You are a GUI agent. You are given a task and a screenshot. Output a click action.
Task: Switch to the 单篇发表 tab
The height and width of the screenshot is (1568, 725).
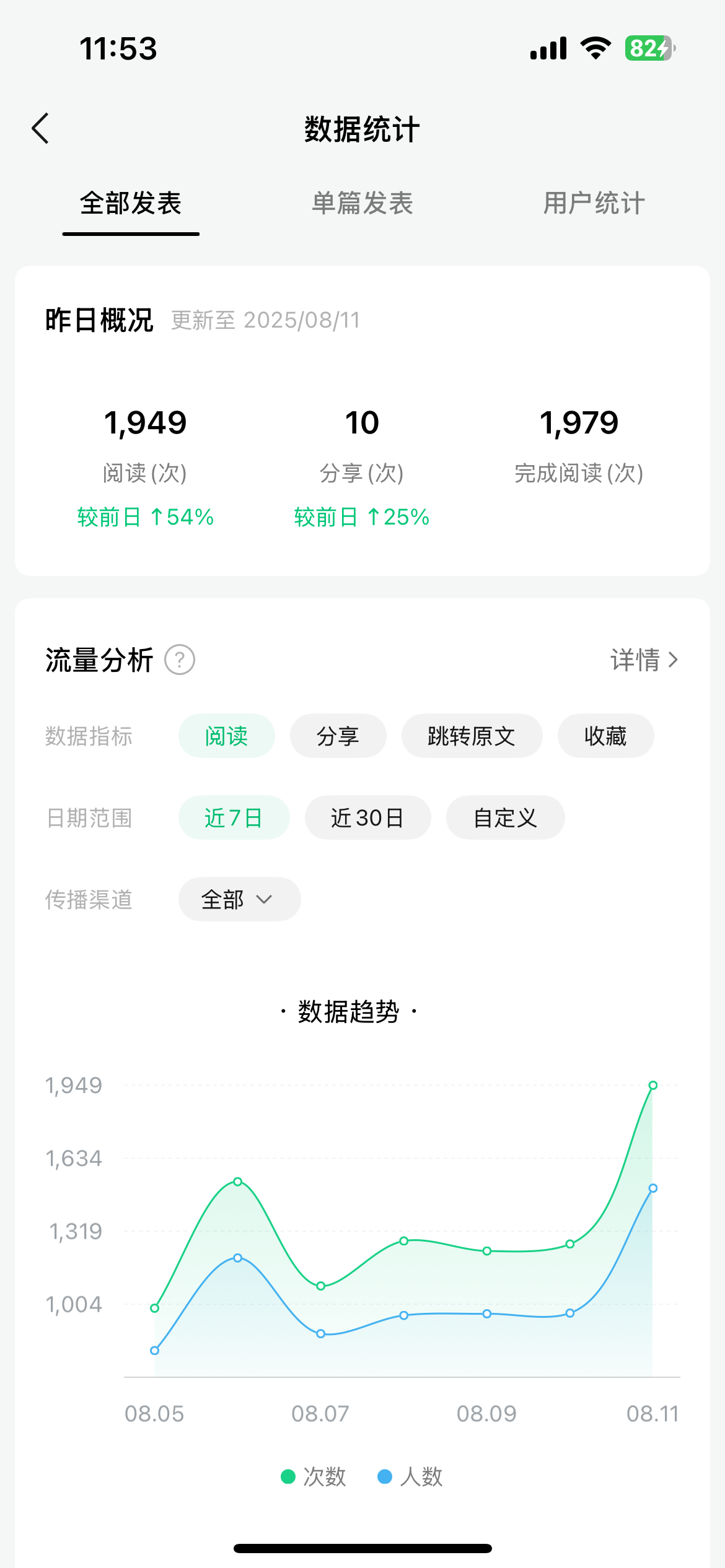[x=362, y=203]
